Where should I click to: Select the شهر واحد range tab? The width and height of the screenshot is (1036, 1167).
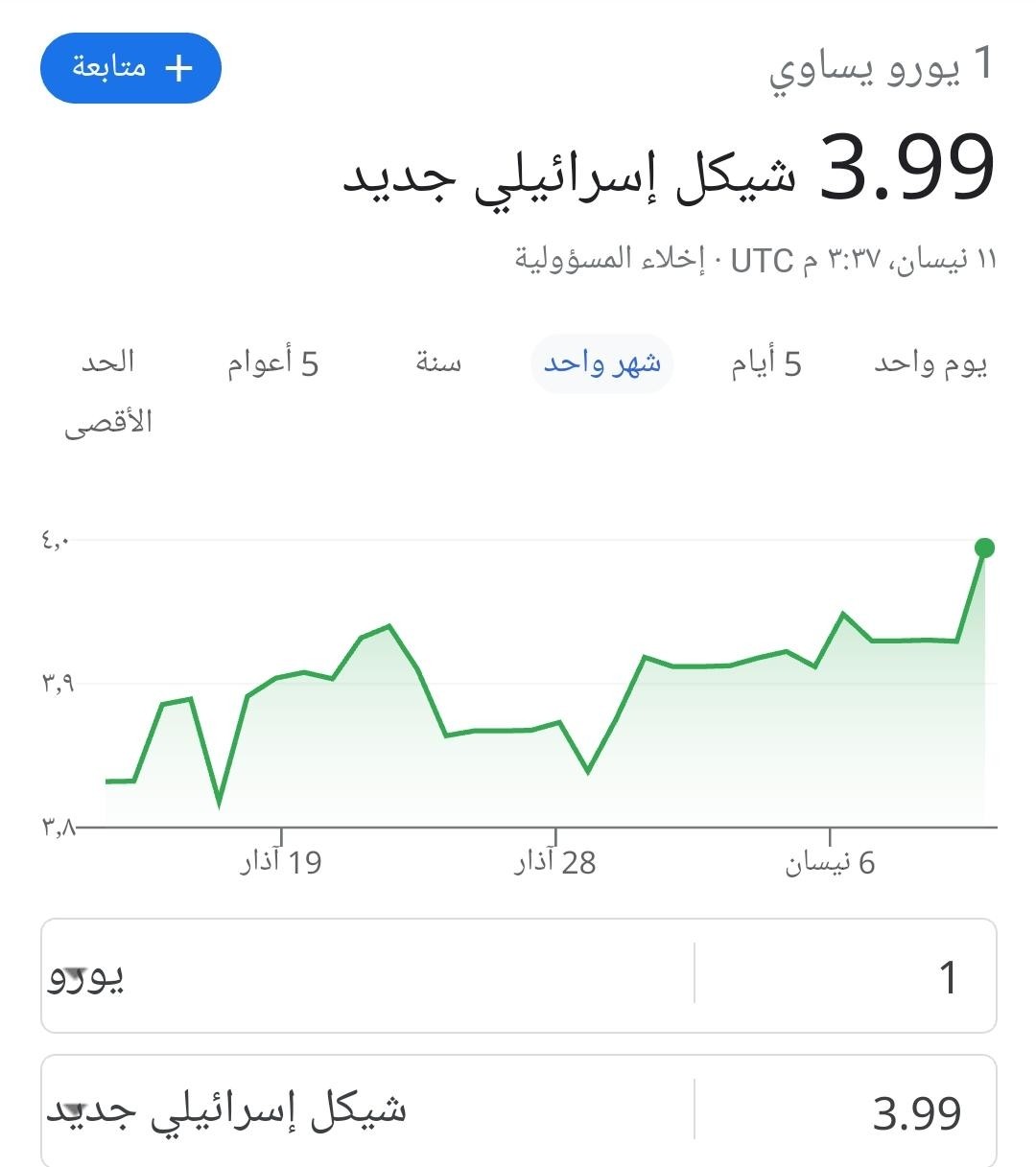coord(602,363)
